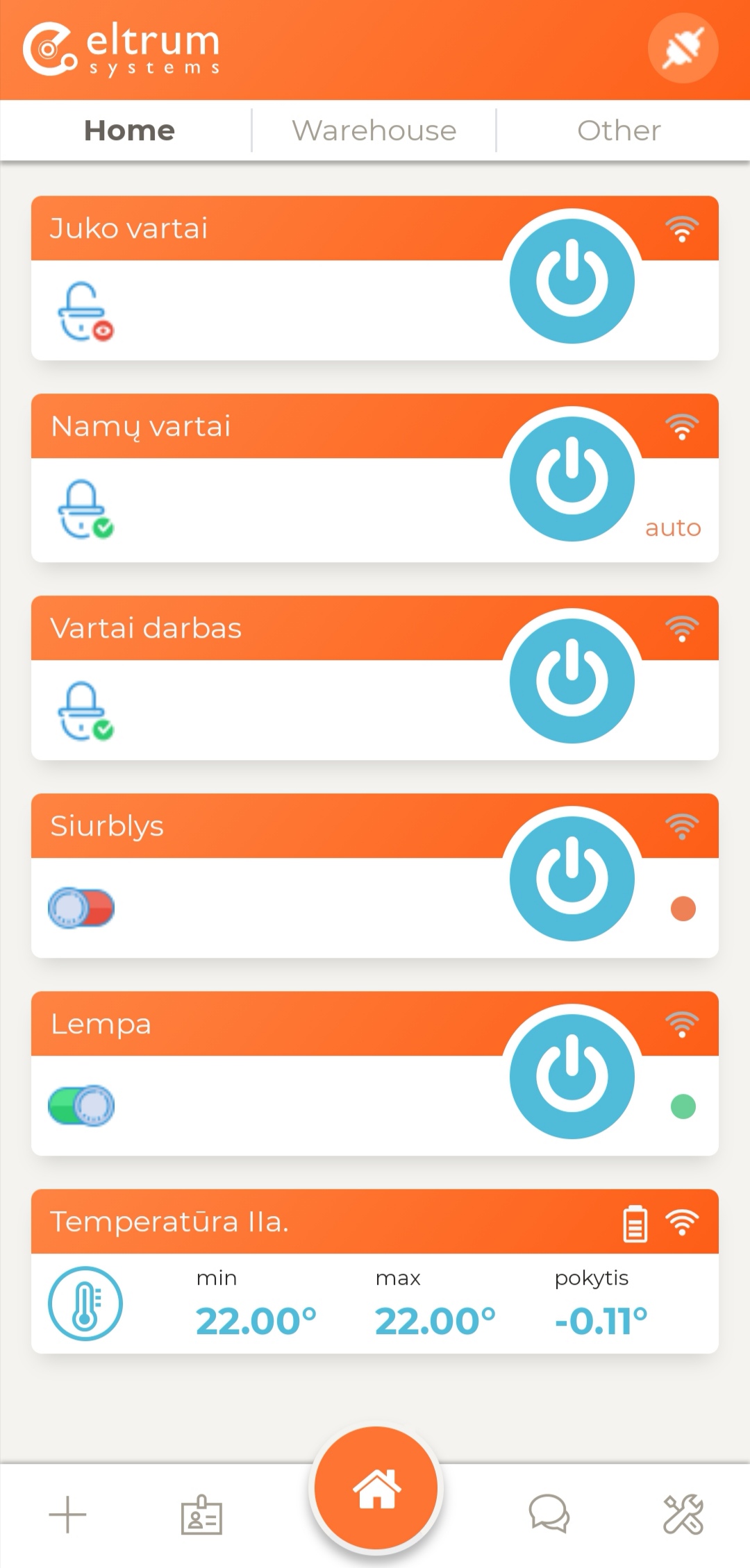Go to home via orange house button
The image size is (750, 1568).
pyautogui.click(x=376, y=1488)
